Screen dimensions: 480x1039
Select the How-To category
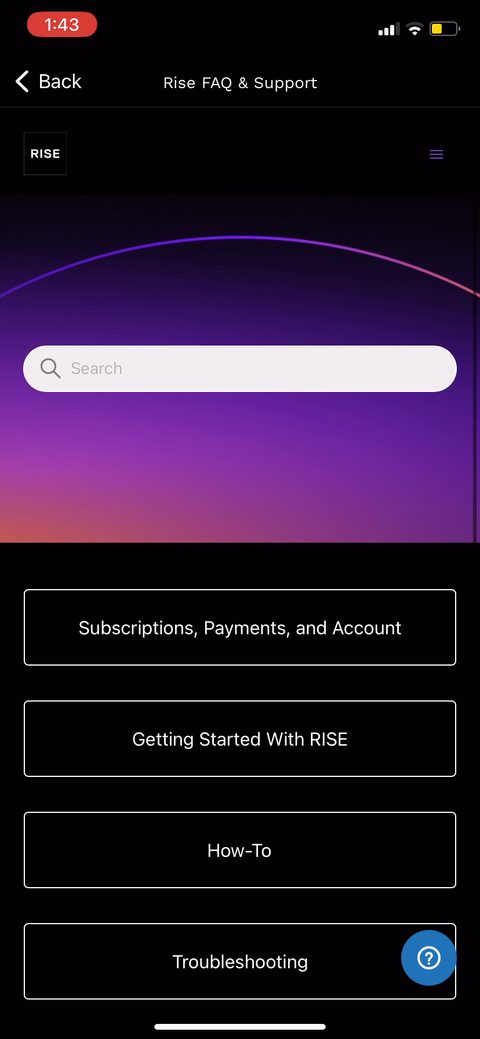240,850
